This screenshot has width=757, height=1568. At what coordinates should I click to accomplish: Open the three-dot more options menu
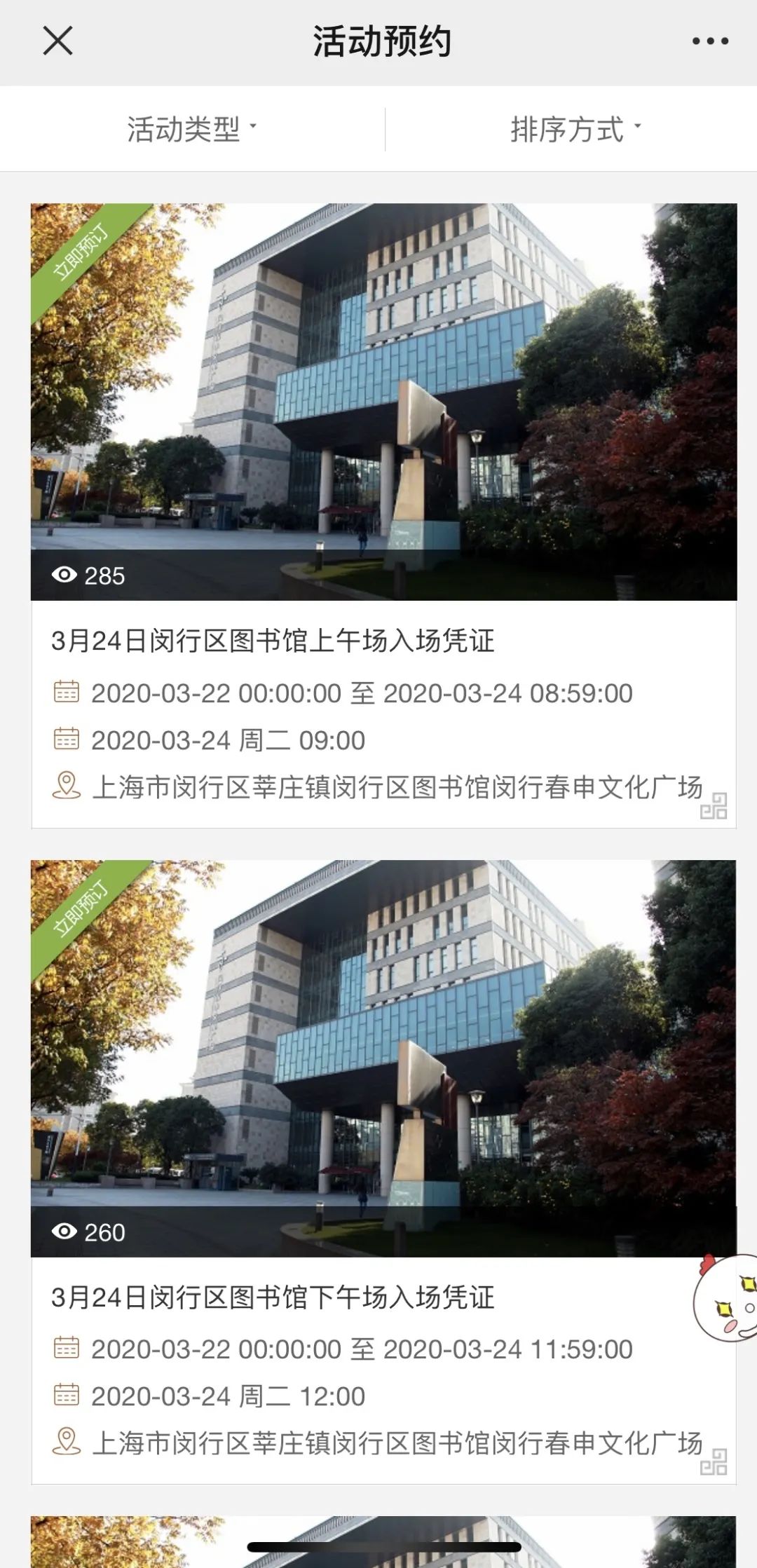709,41
